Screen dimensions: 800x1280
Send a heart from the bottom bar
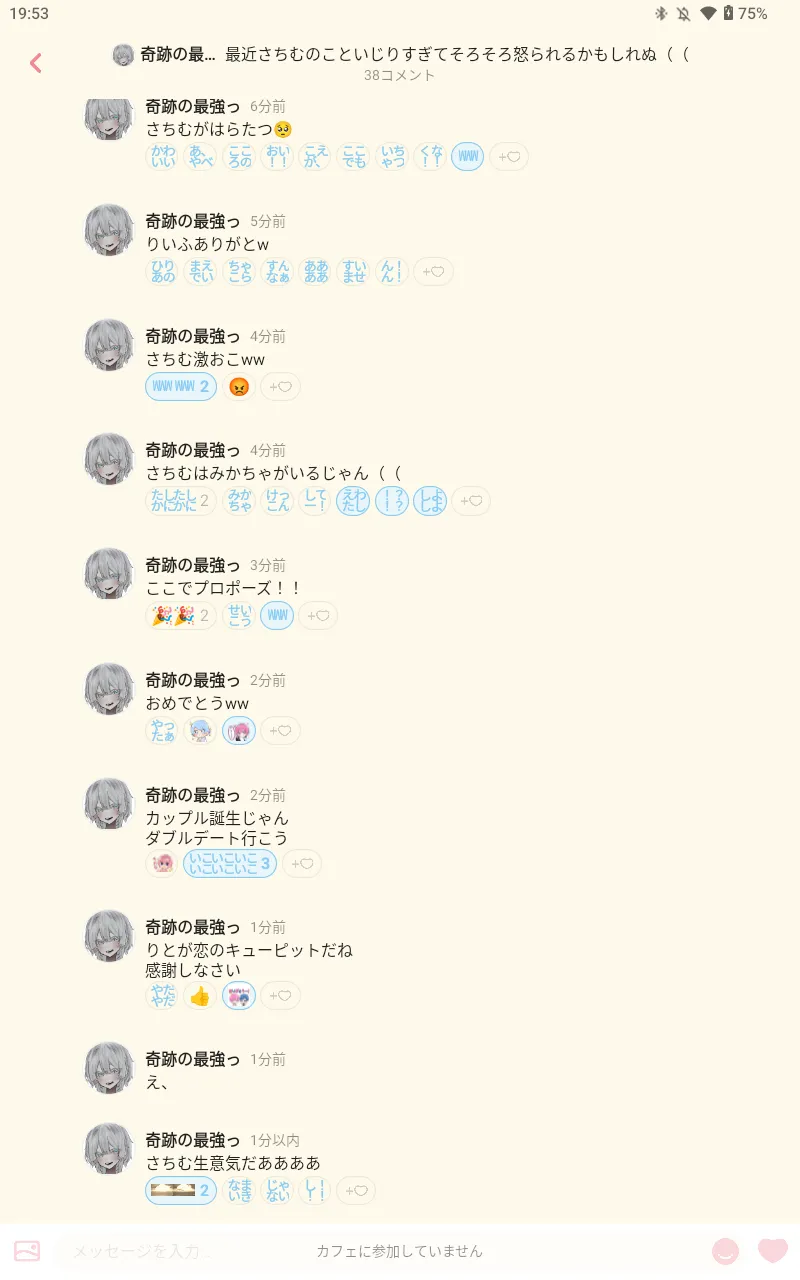(773, 1251)
